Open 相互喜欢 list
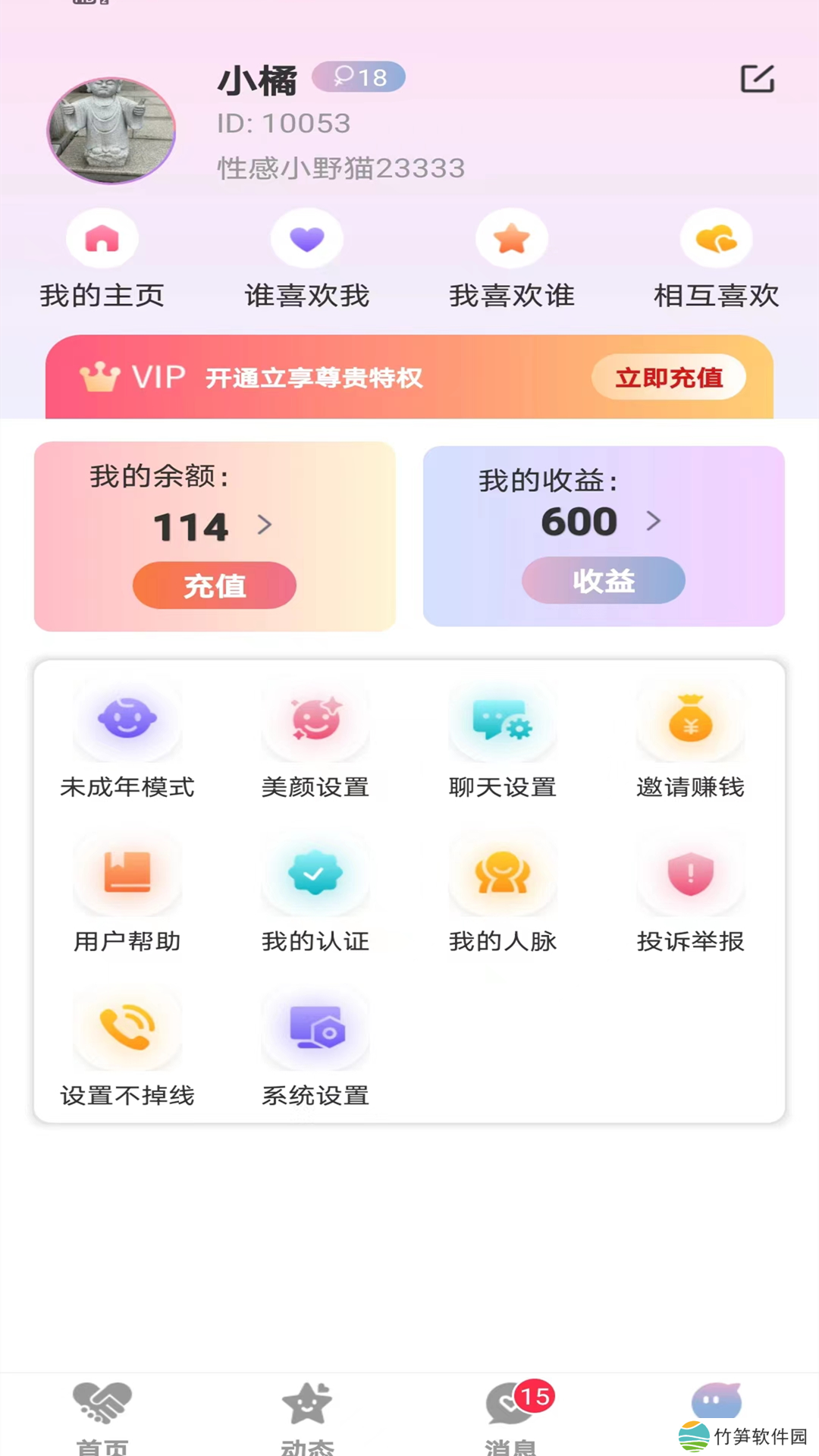Viewport: 819px width, 1456px height. click(717, 259)
